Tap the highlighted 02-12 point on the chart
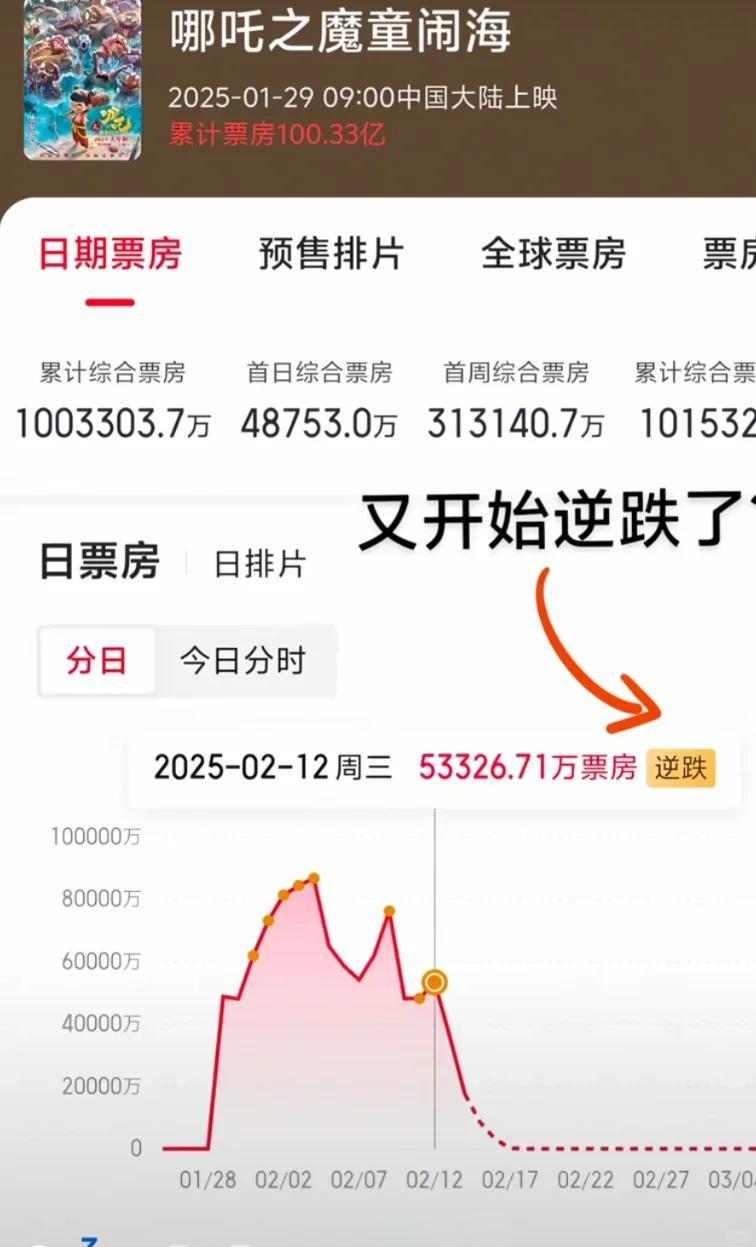Viewport: 756px width, 1247px height. click(x=434, y=982)
